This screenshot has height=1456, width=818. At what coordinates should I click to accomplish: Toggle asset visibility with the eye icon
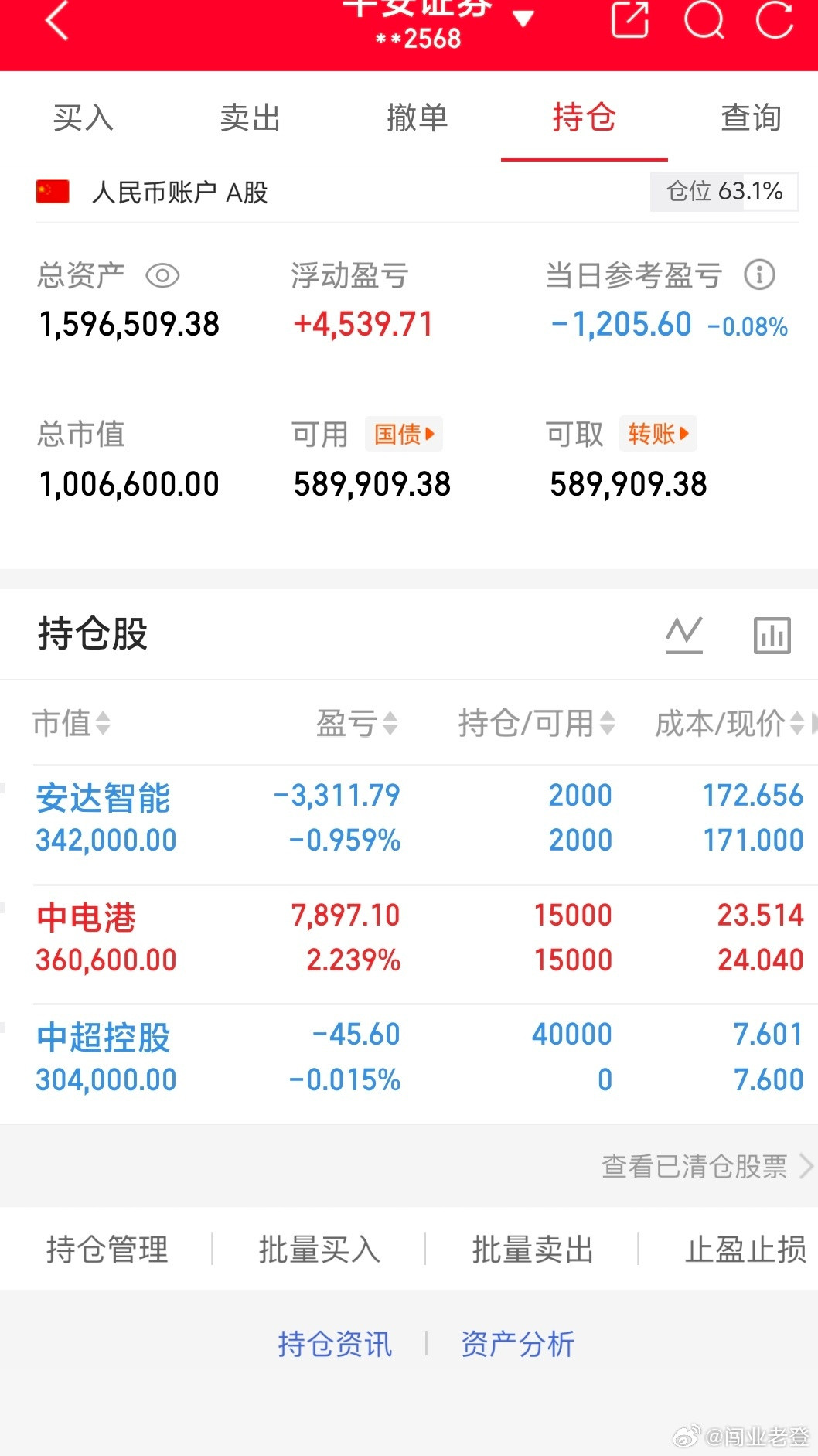pos(162,274)
